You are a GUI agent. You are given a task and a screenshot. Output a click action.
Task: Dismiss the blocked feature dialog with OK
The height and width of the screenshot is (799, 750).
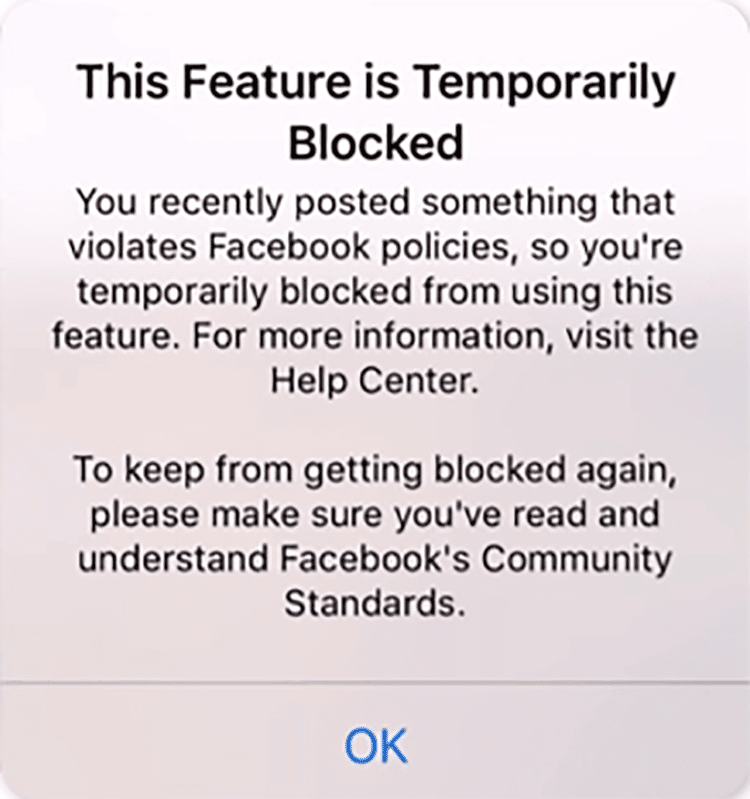pos(376,743)
